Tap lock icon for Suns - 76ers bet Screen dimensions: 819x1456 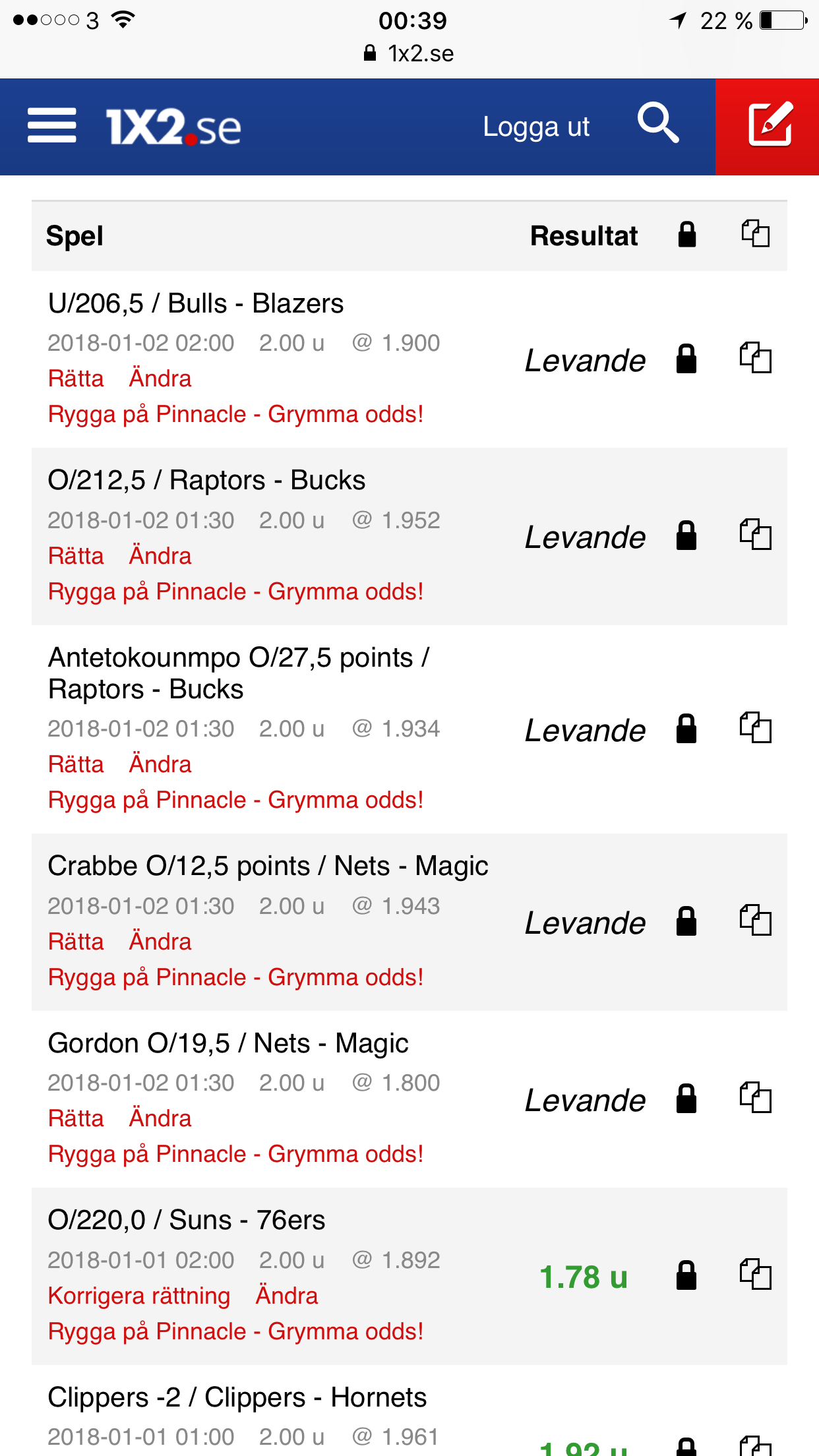[x=686, y=1276]
